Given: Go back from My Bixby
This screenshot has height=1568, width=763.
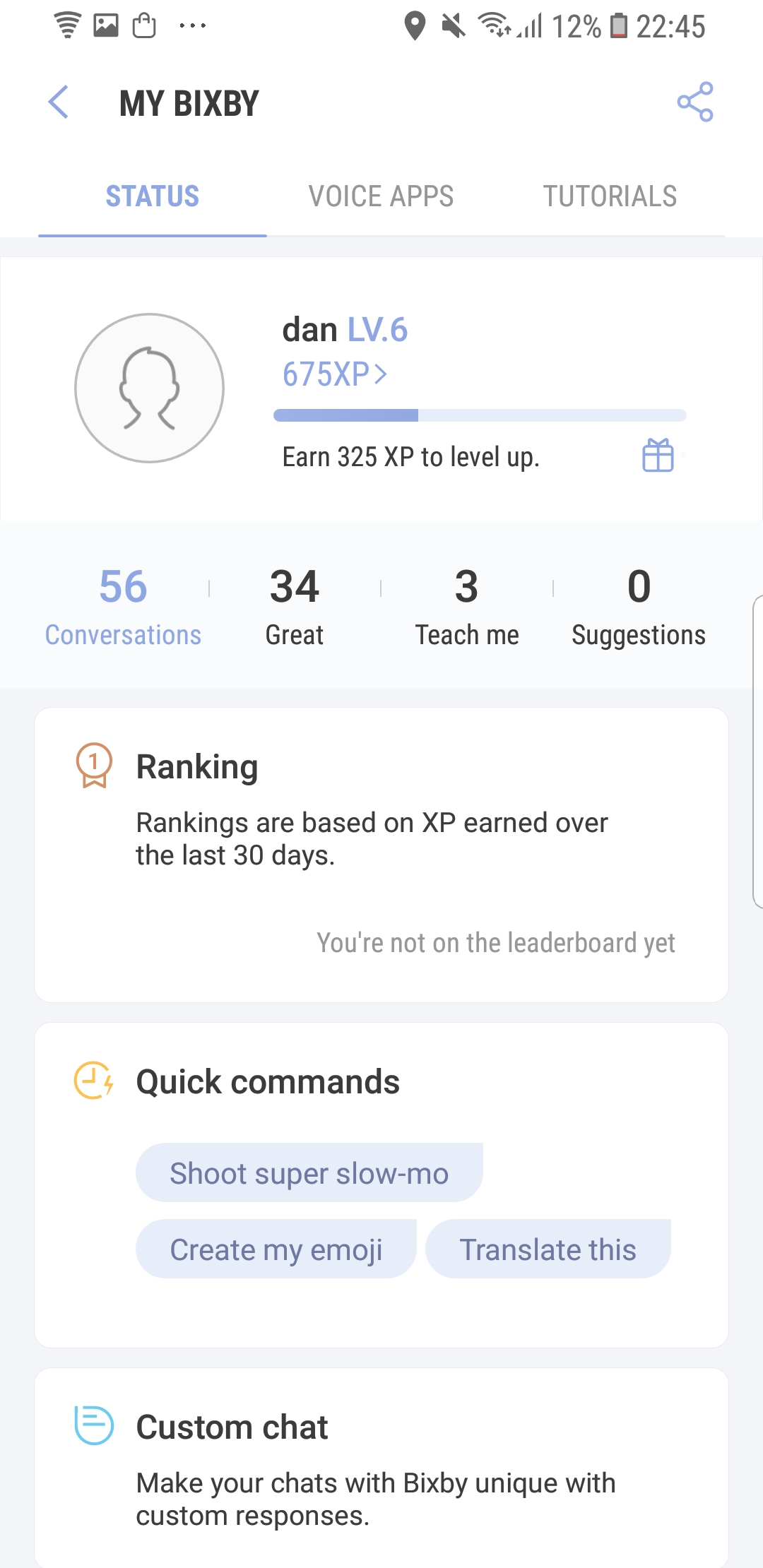Looking at the screenshot, I should pyautogui.click(x=59, y=102).
